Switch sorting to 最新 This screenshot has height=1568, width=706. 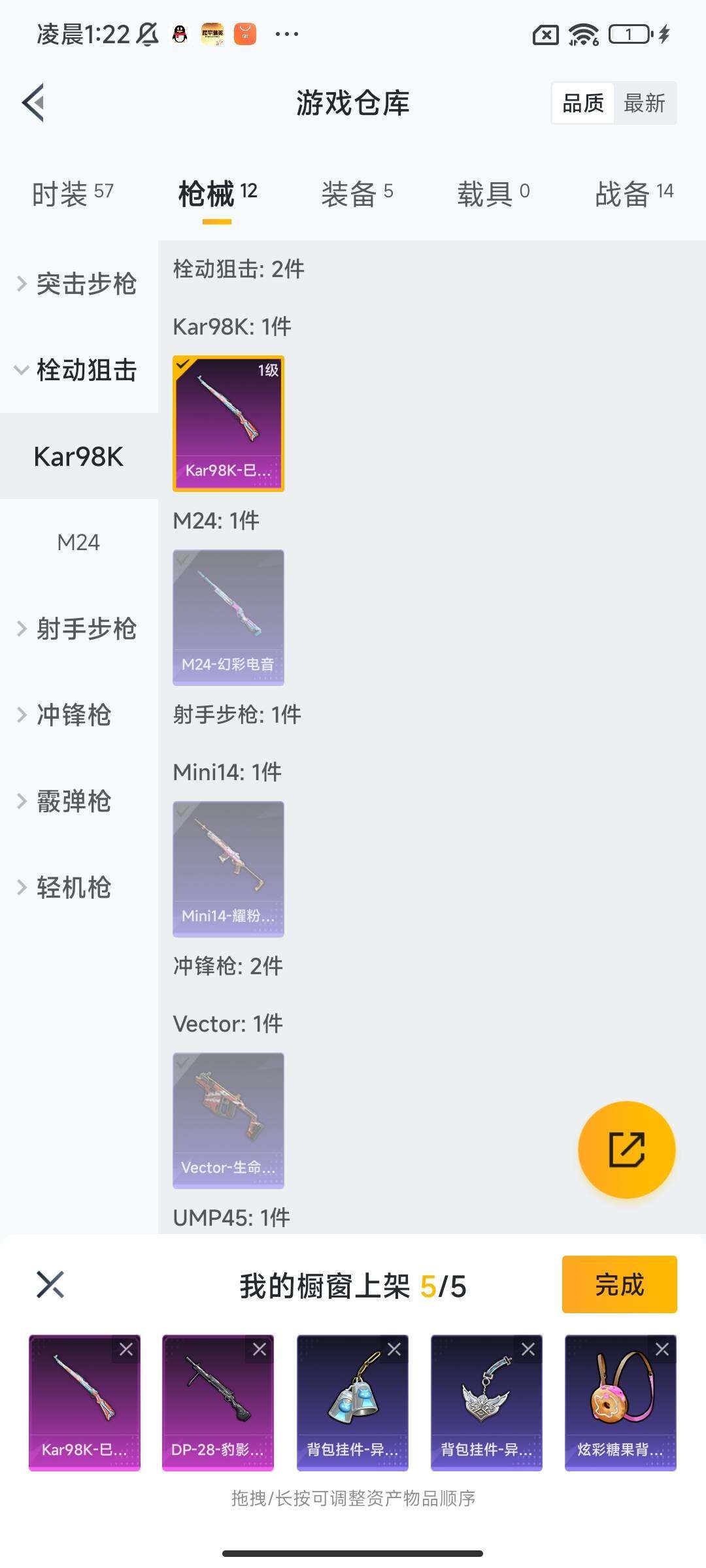[x=645, y=103]
